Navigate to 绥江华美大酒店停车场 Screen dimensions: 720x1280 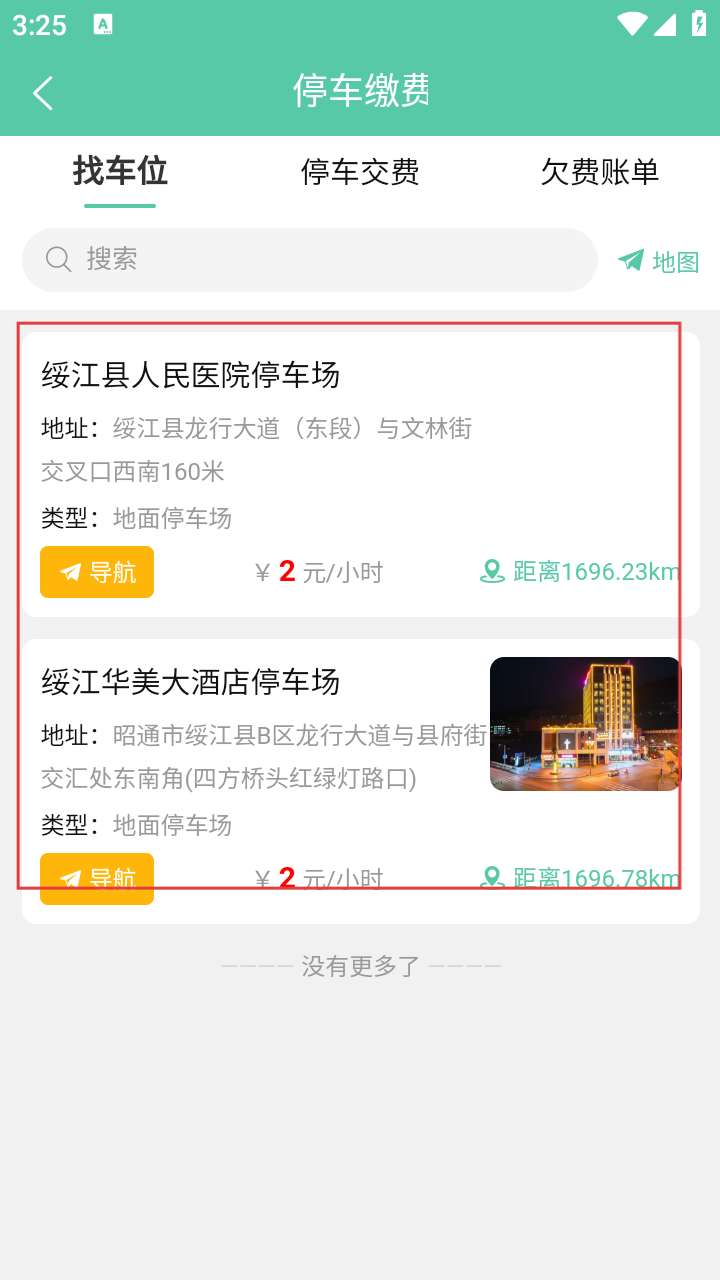(x=97, y=879)
